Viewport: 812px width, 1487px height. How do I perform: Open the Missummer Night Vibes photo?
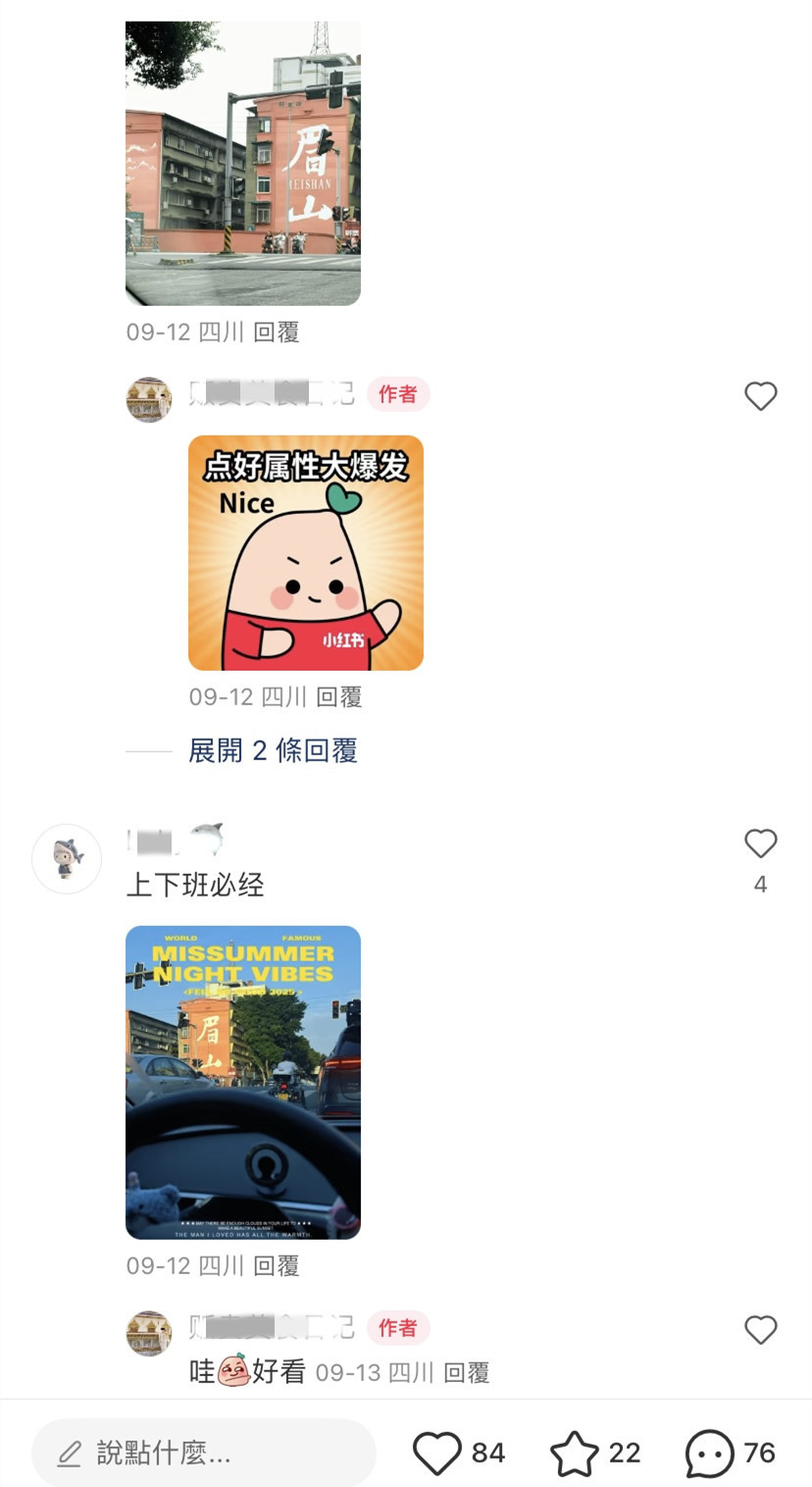pyautogui.click(x=243, y=1082)
